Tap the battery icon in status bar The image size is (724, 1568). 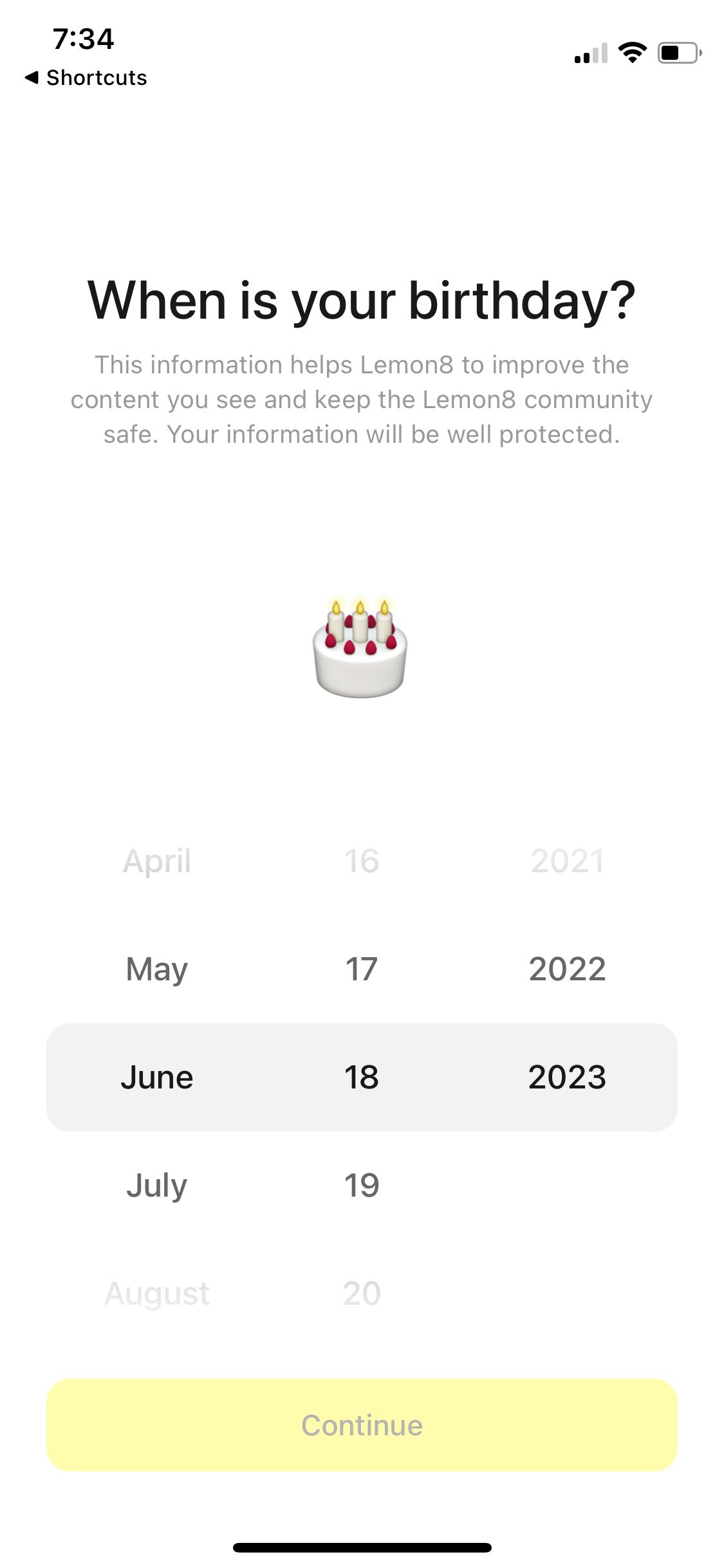(677, 53)
